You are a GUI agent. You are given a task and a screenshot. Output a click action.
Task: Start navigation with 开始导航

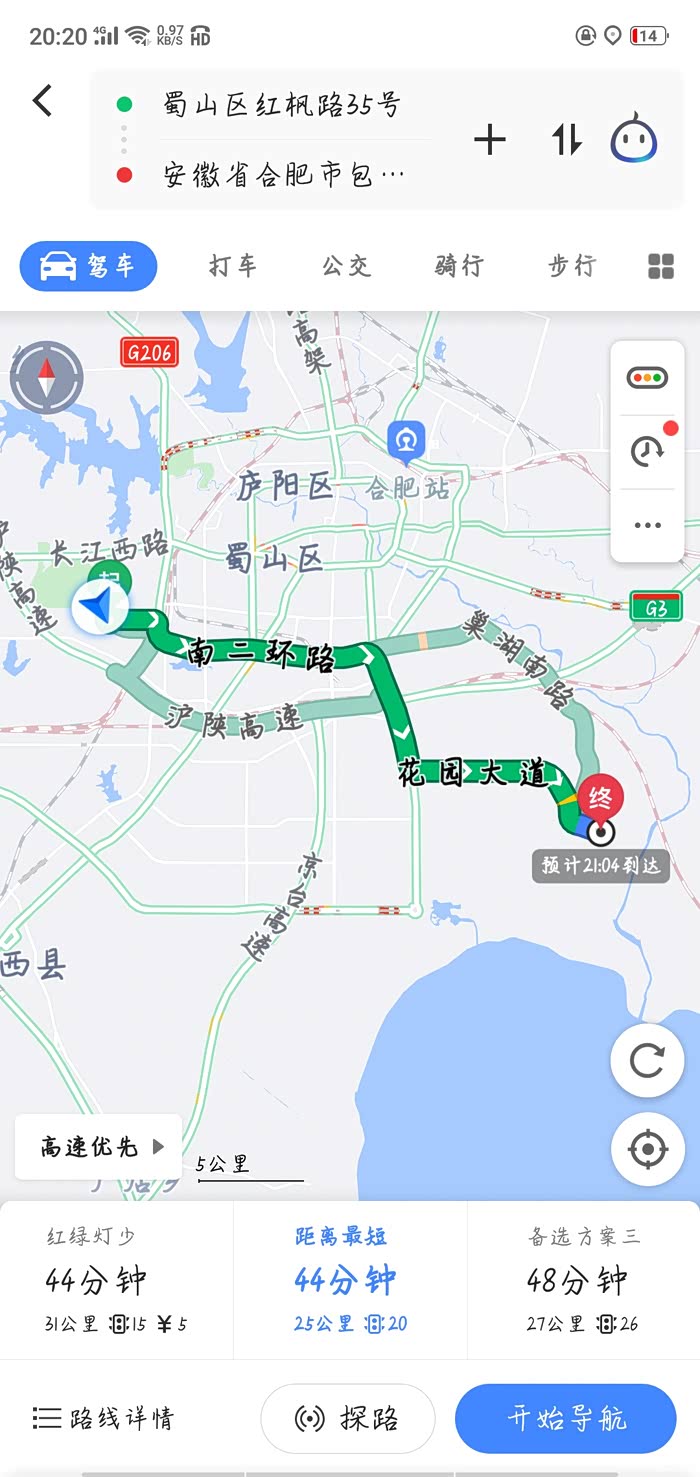(566, 1418)
